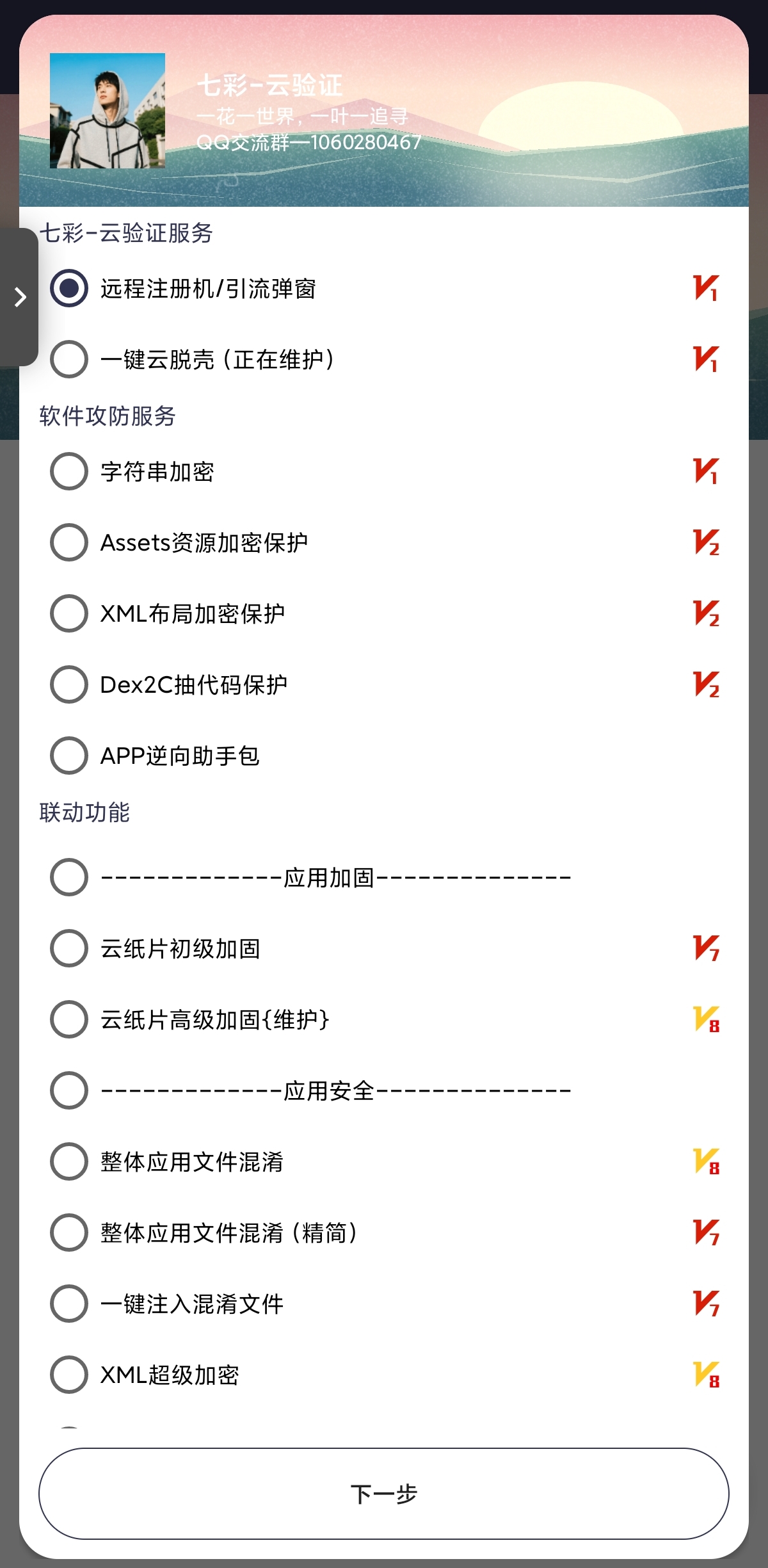Viewport: 768px width, 1568px height.
Task: Choose 一键注入混淆文件 option
Action: [69, 1304]
